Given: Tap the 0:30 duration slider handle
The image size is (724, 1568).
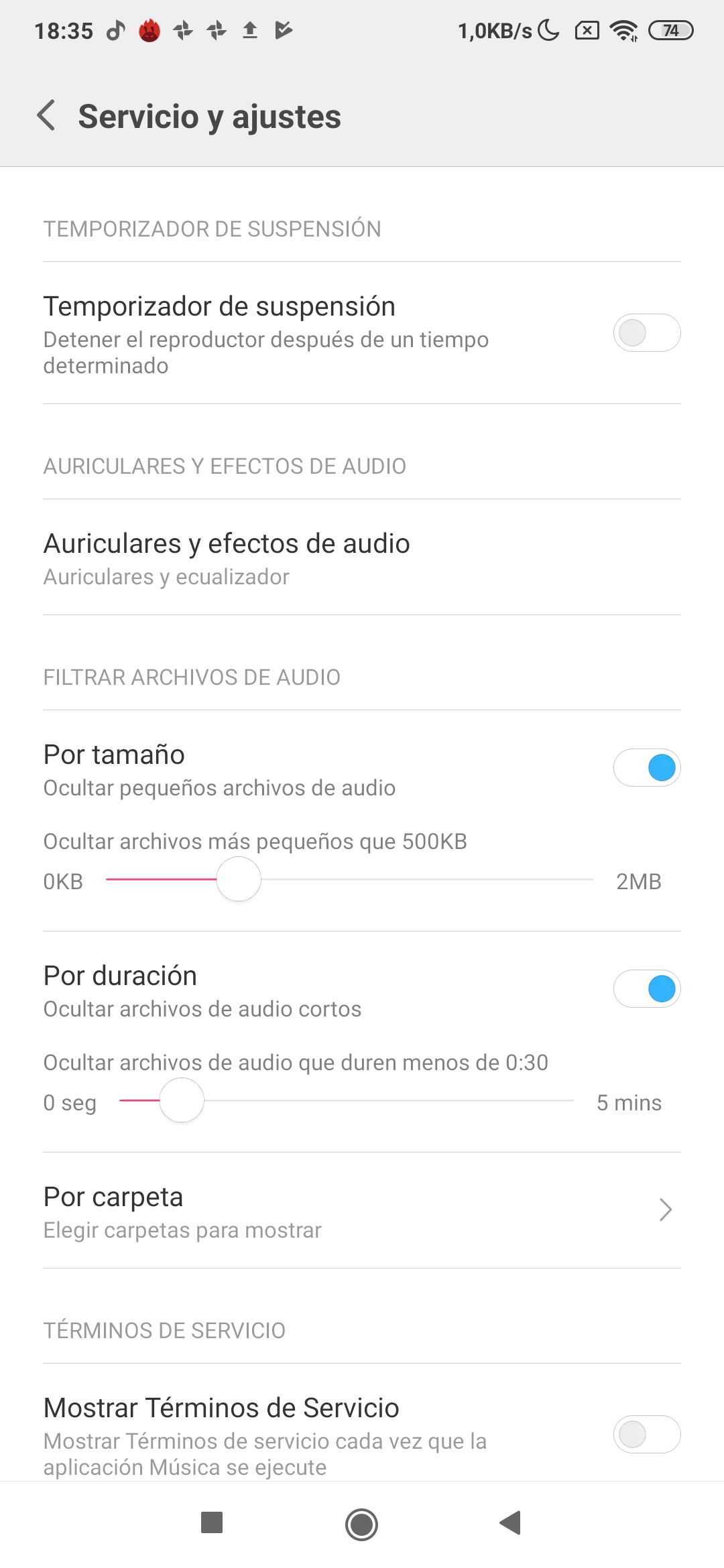Looking at the screenshot, I should click(182, 1100).
